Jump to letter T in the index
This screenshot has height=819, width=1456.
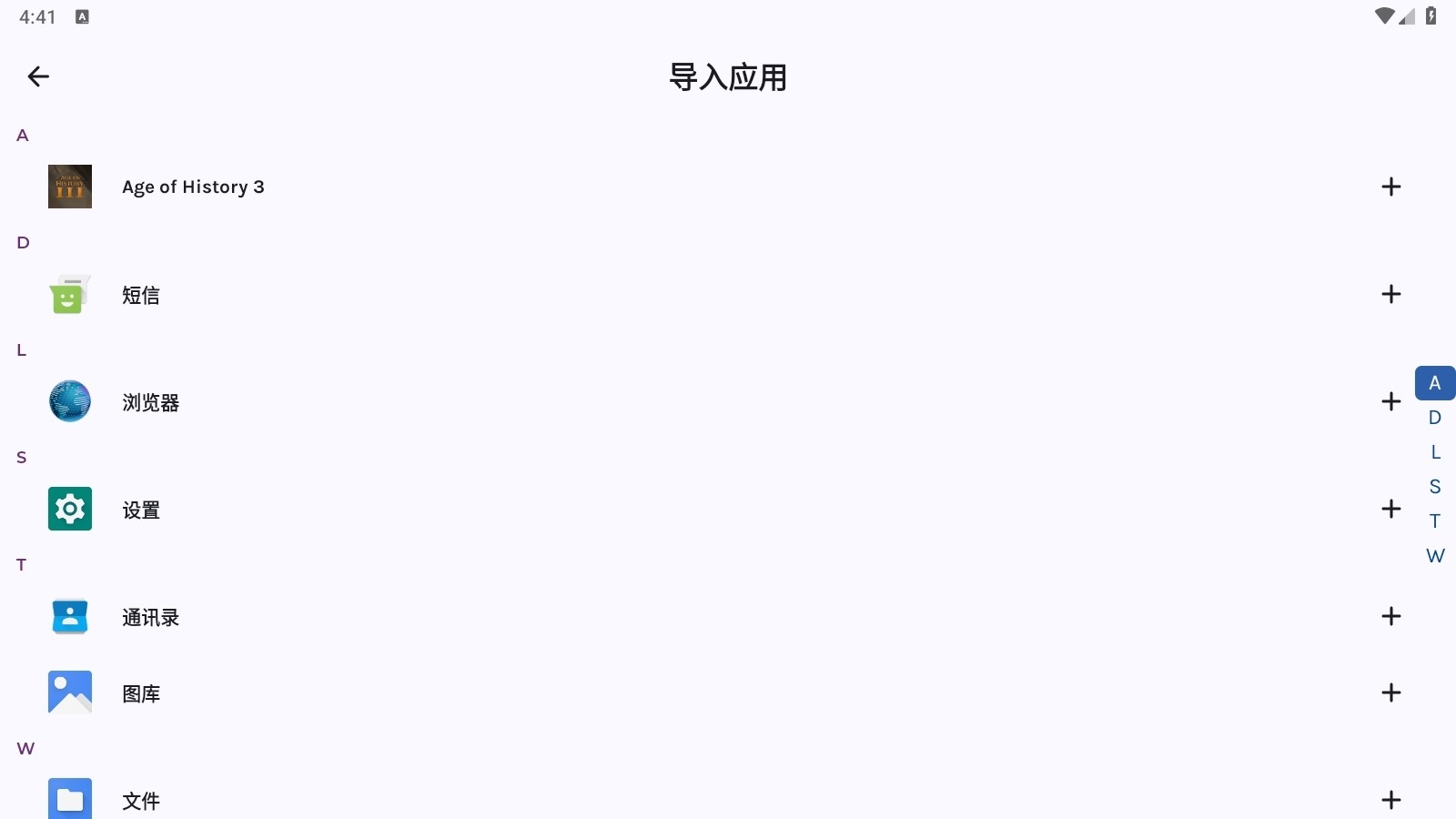pyautogui.click(x=1435, y=521)
